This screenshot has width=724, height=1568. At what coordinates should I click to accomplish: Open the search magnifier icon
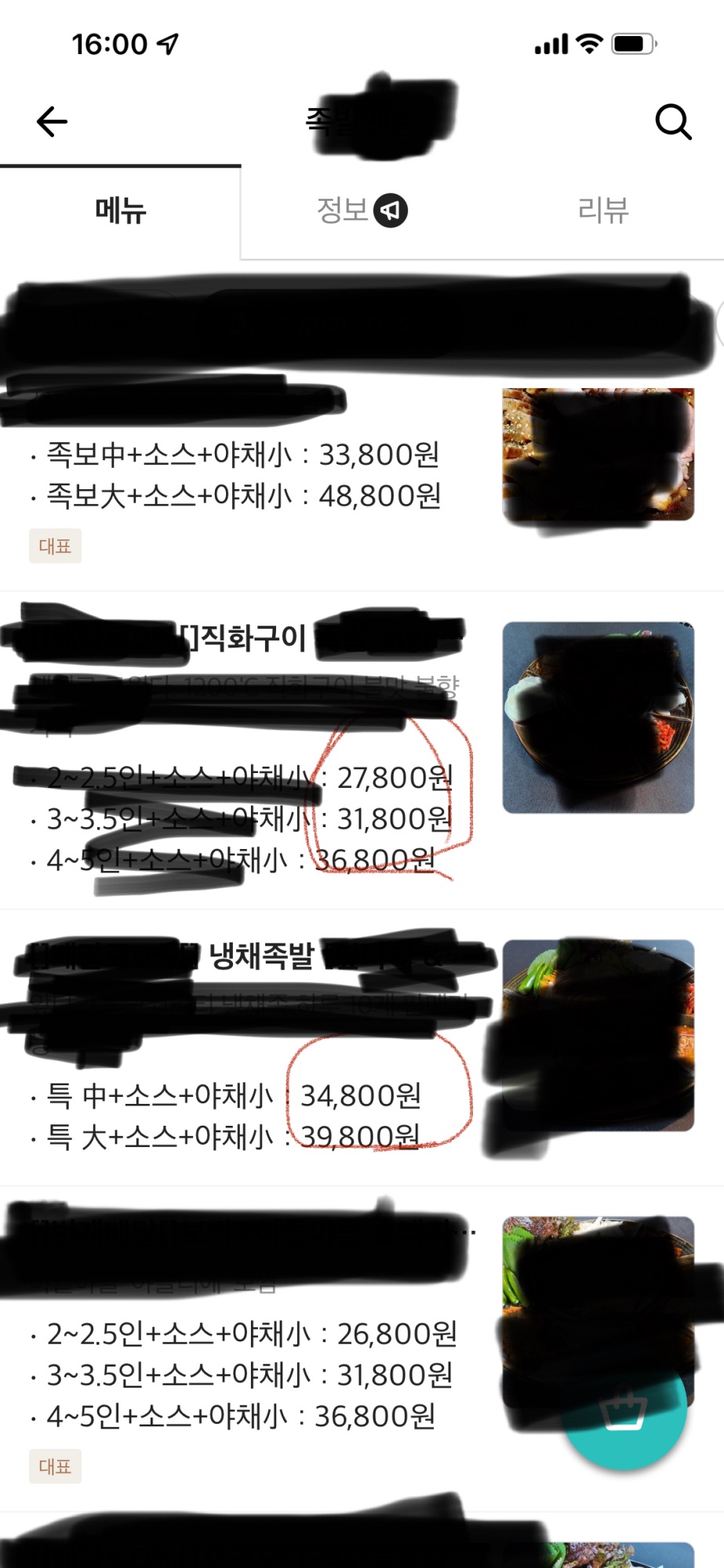(672, 122)
